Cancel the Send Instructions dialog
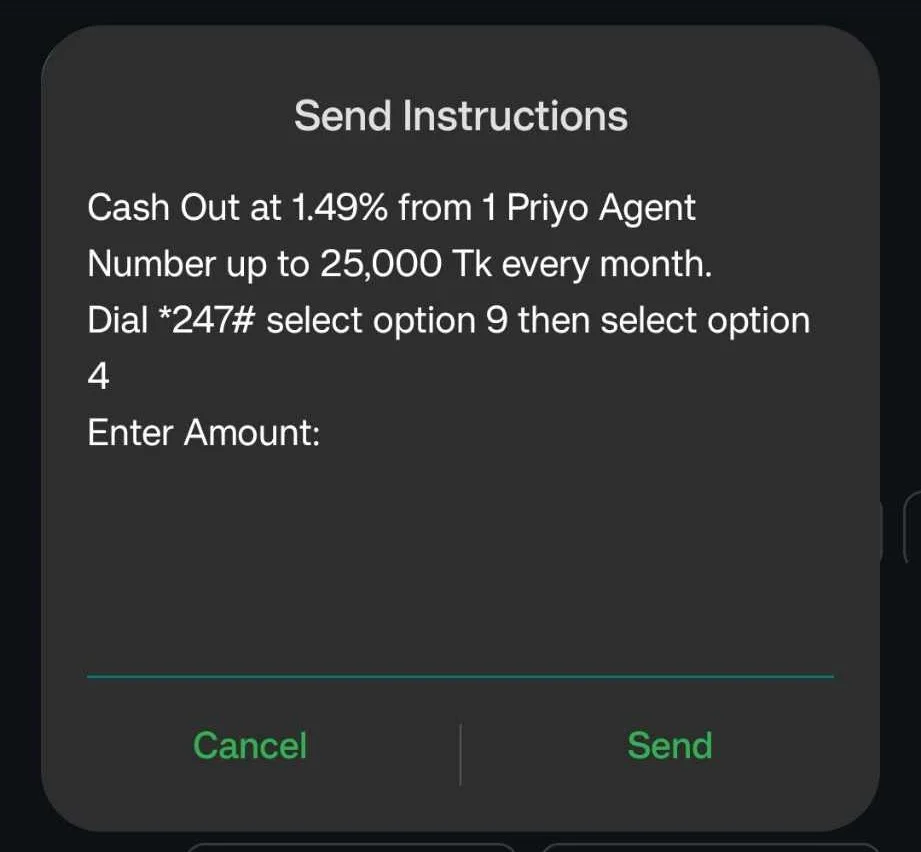This screenshot has height=852, width=921. click(250, 746)
